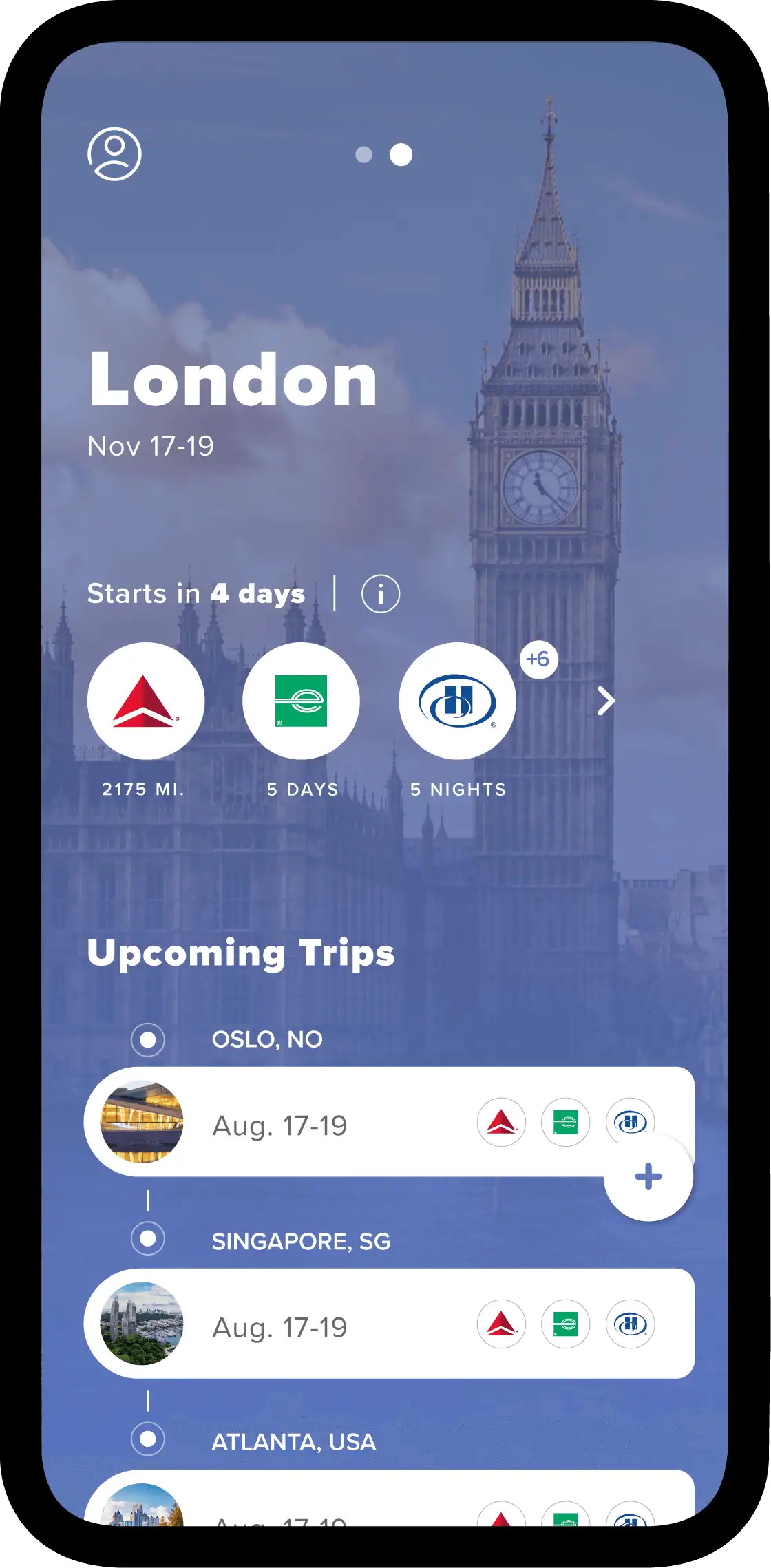Tap the Delta icon on Singapore card

(x=501, y=1324)
